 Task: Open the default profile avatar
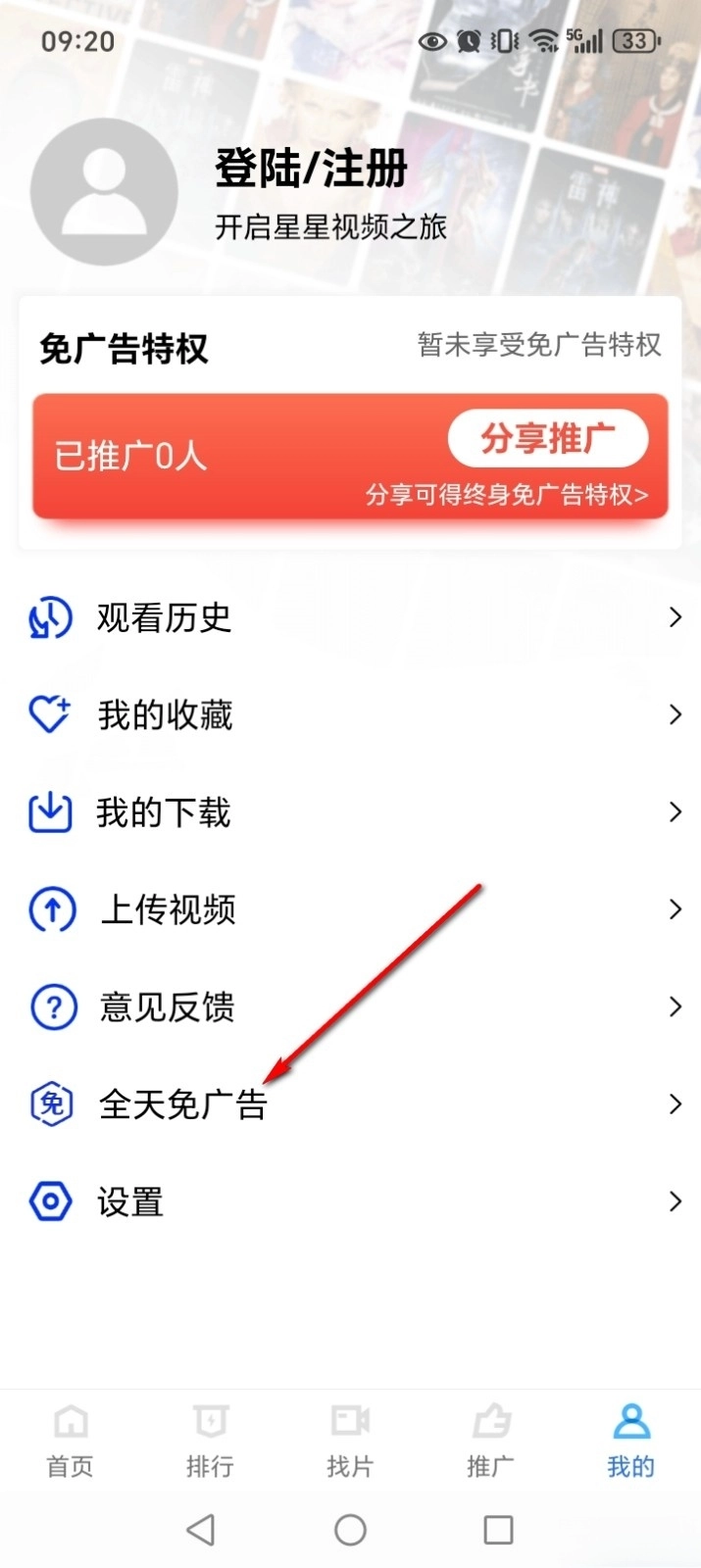(x=104, y=192)
